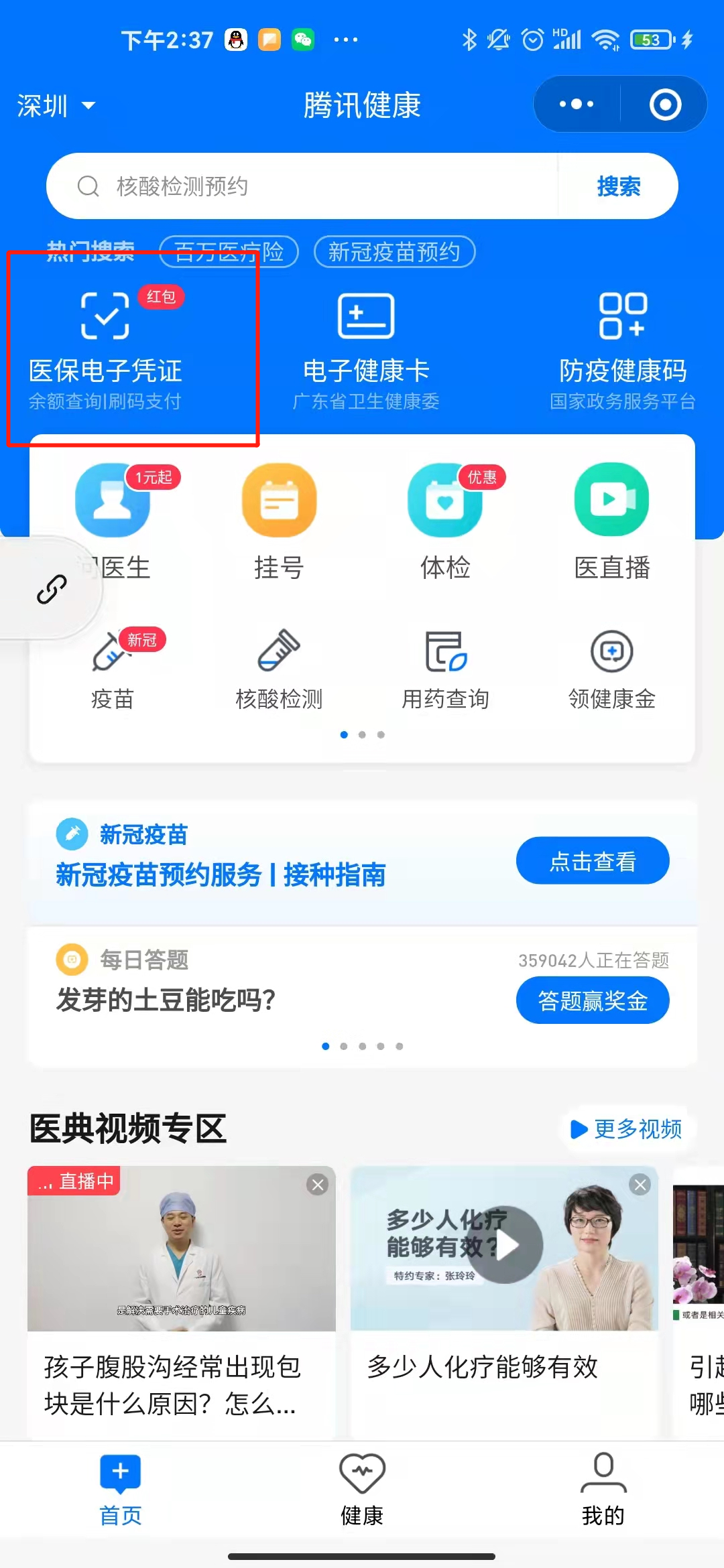Image resolution: width=724 pixels, height=1568 pixels.
Task: Switch to the 我的 tab
Action: point(603,1488)
